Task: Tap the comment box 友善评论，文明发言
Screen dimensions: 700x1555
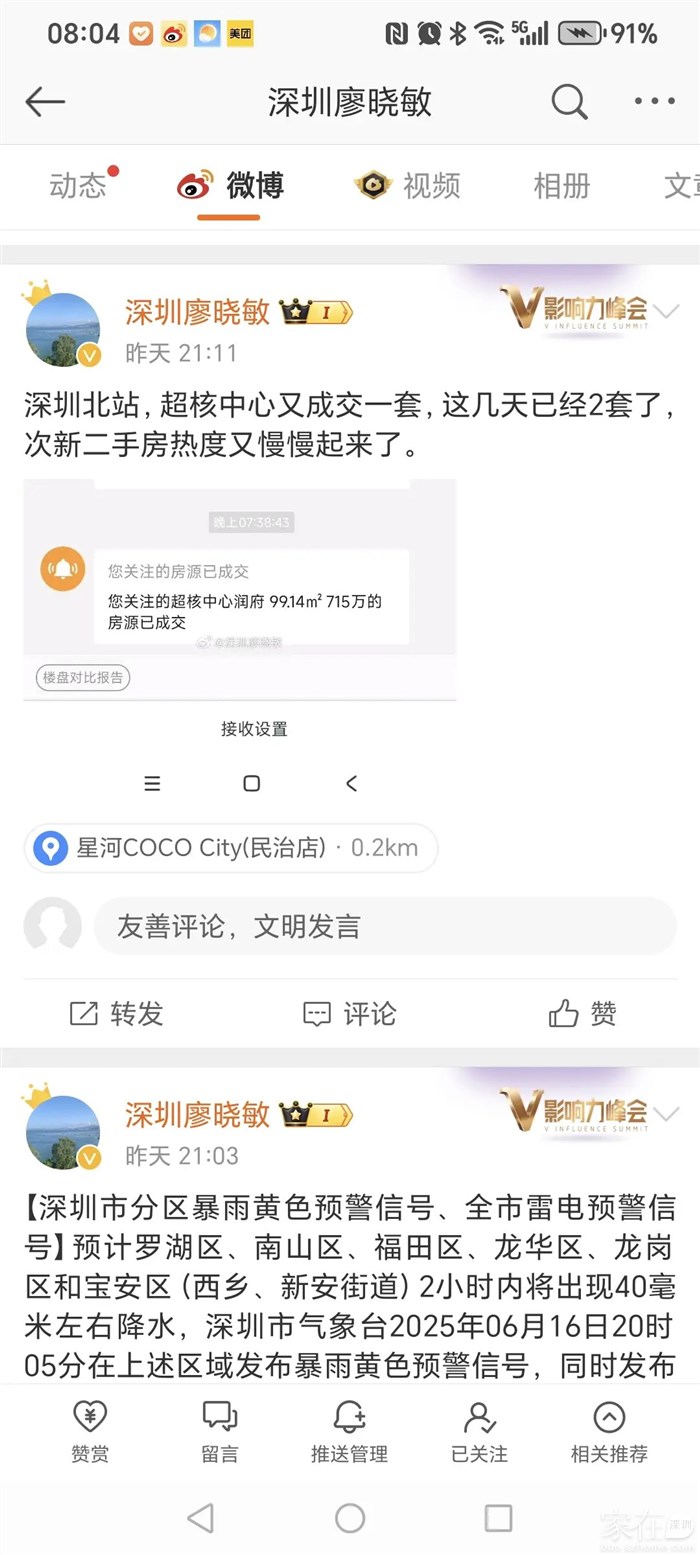Action: (385, 926)
